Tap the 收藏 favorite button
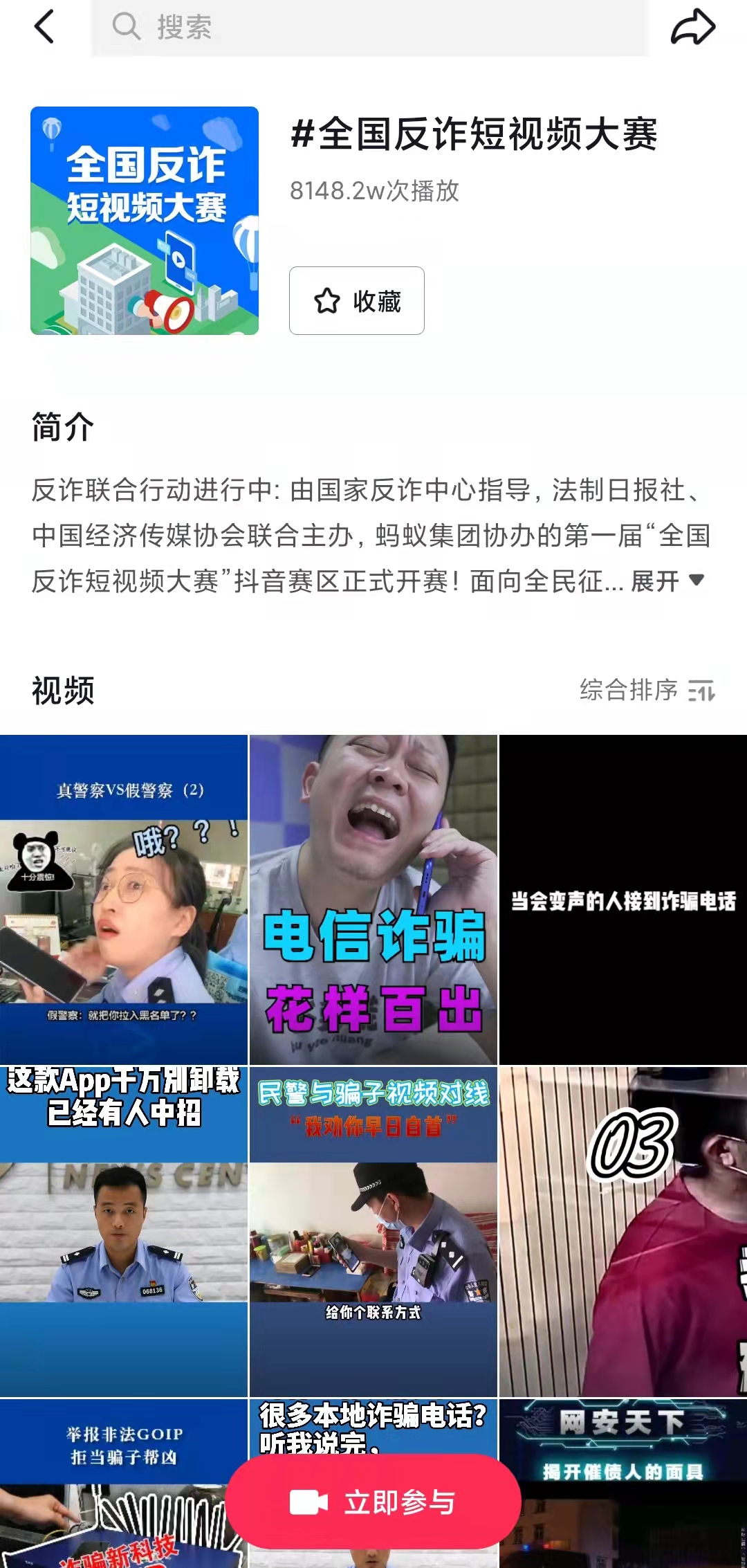Viewport: 747px width, 1568px height. 357,300
